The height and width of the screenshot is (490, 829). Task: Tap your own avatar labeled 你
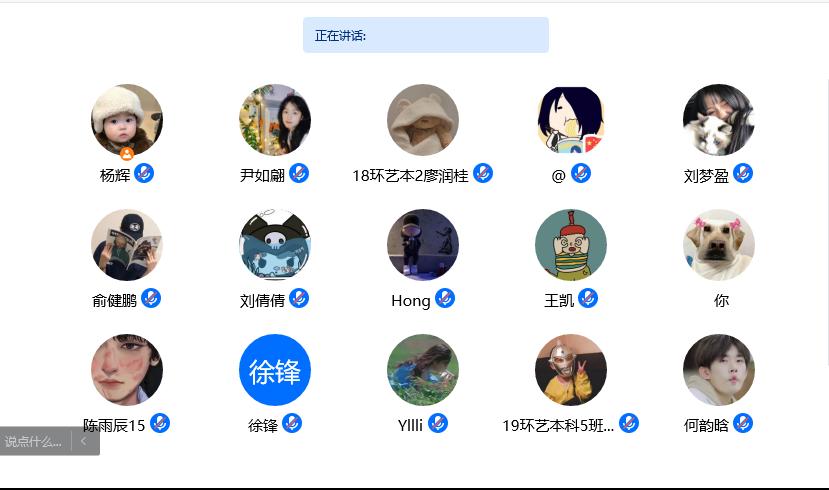coord(719,245)
